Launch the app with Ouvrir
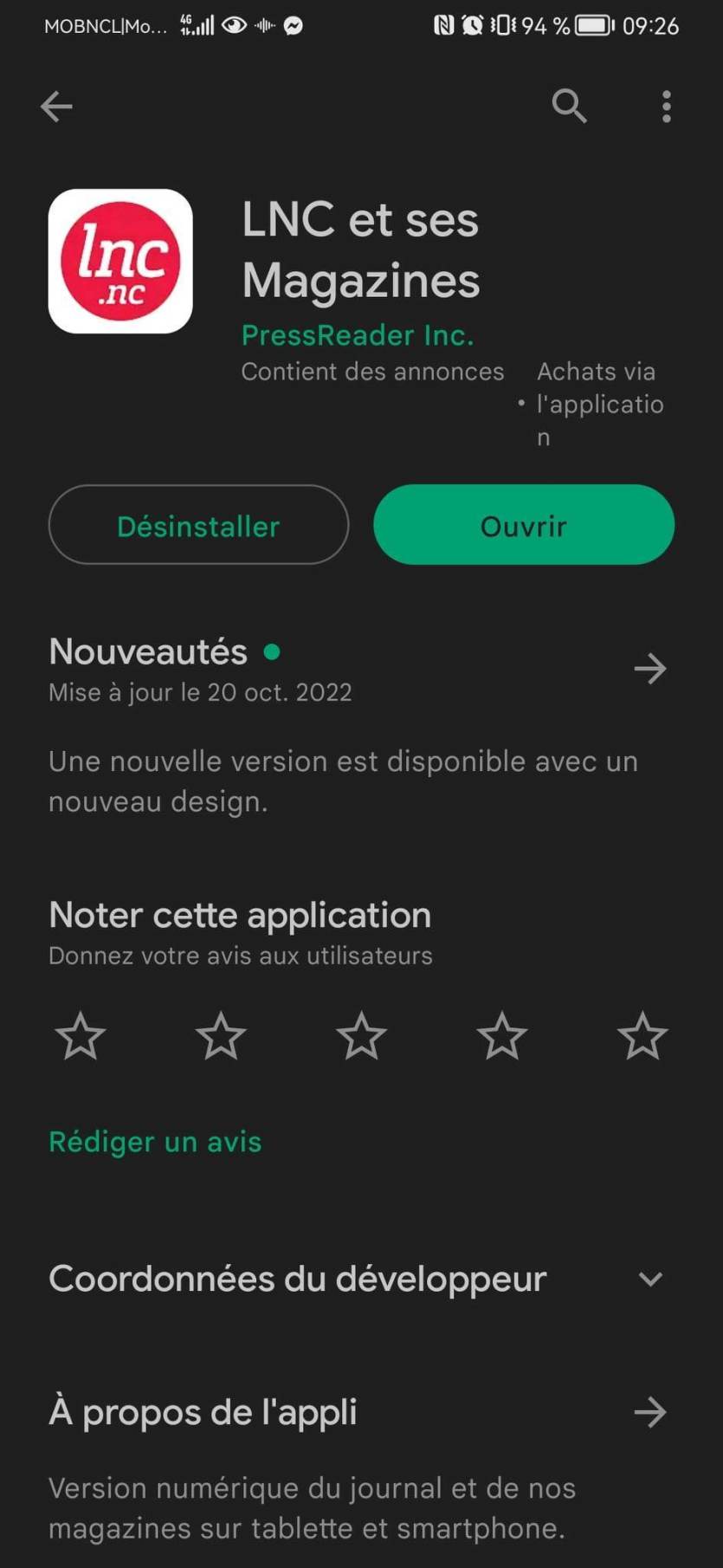Image resolution: width=723 pixels, height=1568 pixels. (523, 525)
